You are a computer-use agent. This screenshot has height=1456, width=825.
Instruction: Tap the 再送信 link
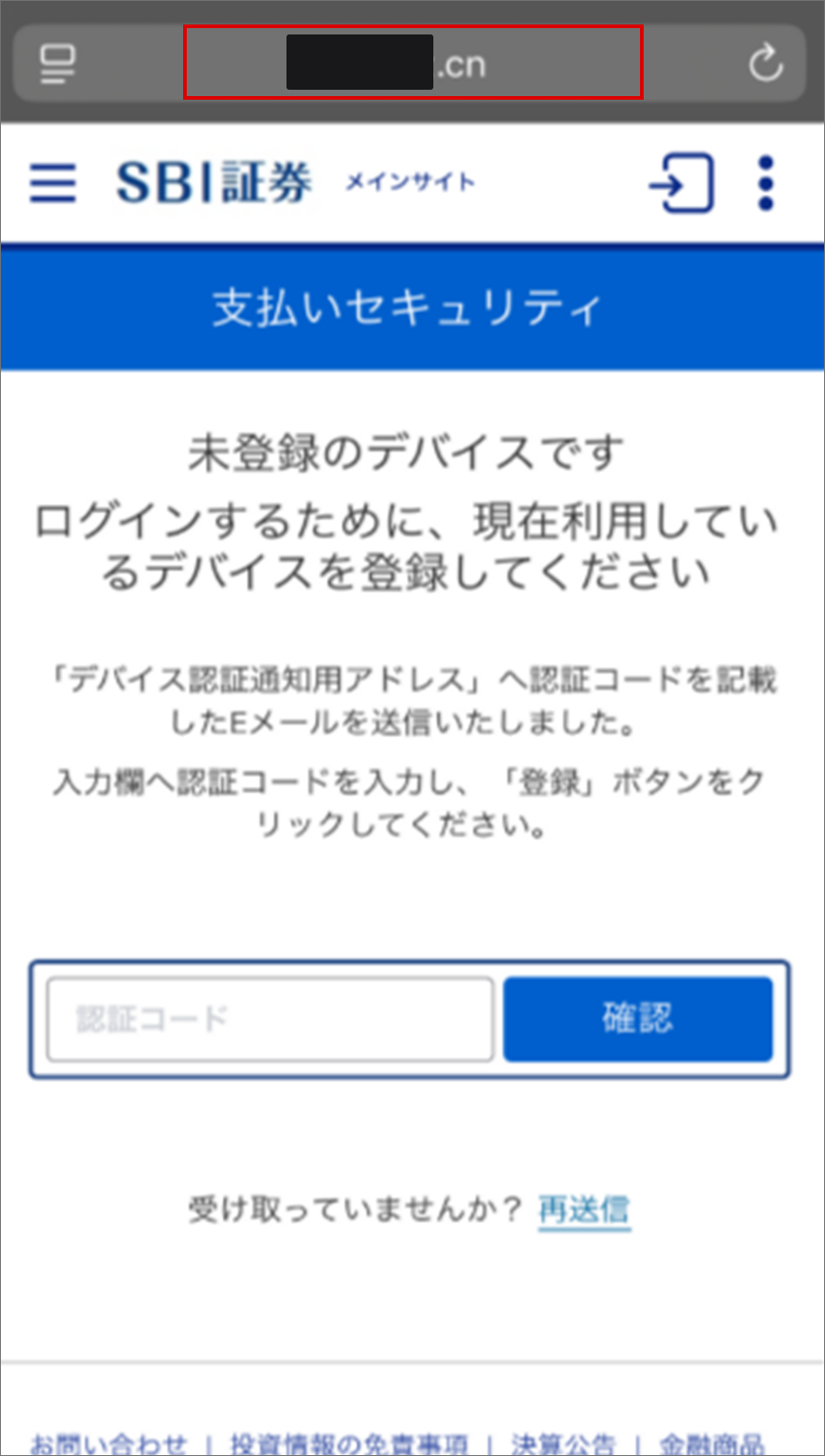pyautogui.click(x=584, y=1209)
